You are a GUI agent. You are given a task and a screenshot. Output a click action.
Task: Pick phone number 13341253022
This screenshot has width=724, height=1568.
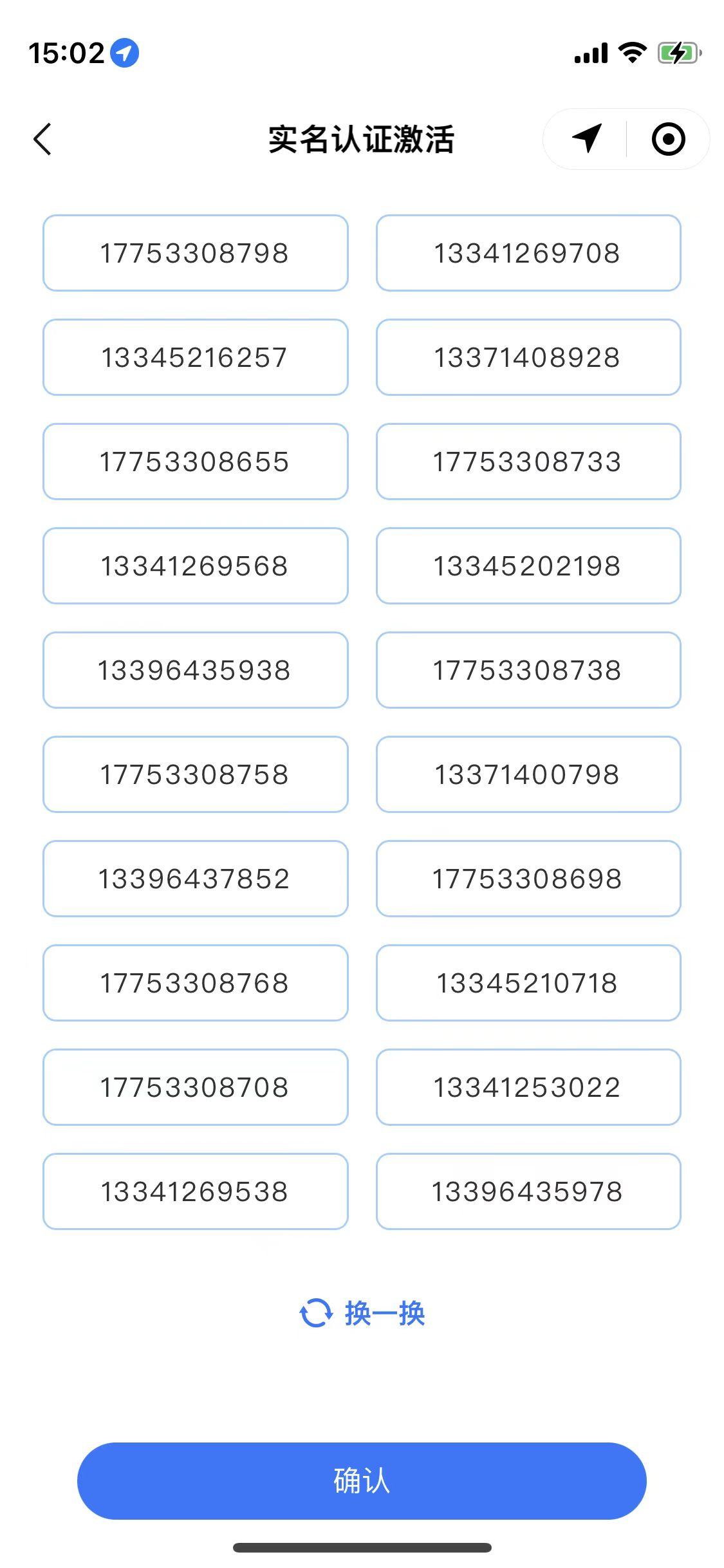[528, 1087]
